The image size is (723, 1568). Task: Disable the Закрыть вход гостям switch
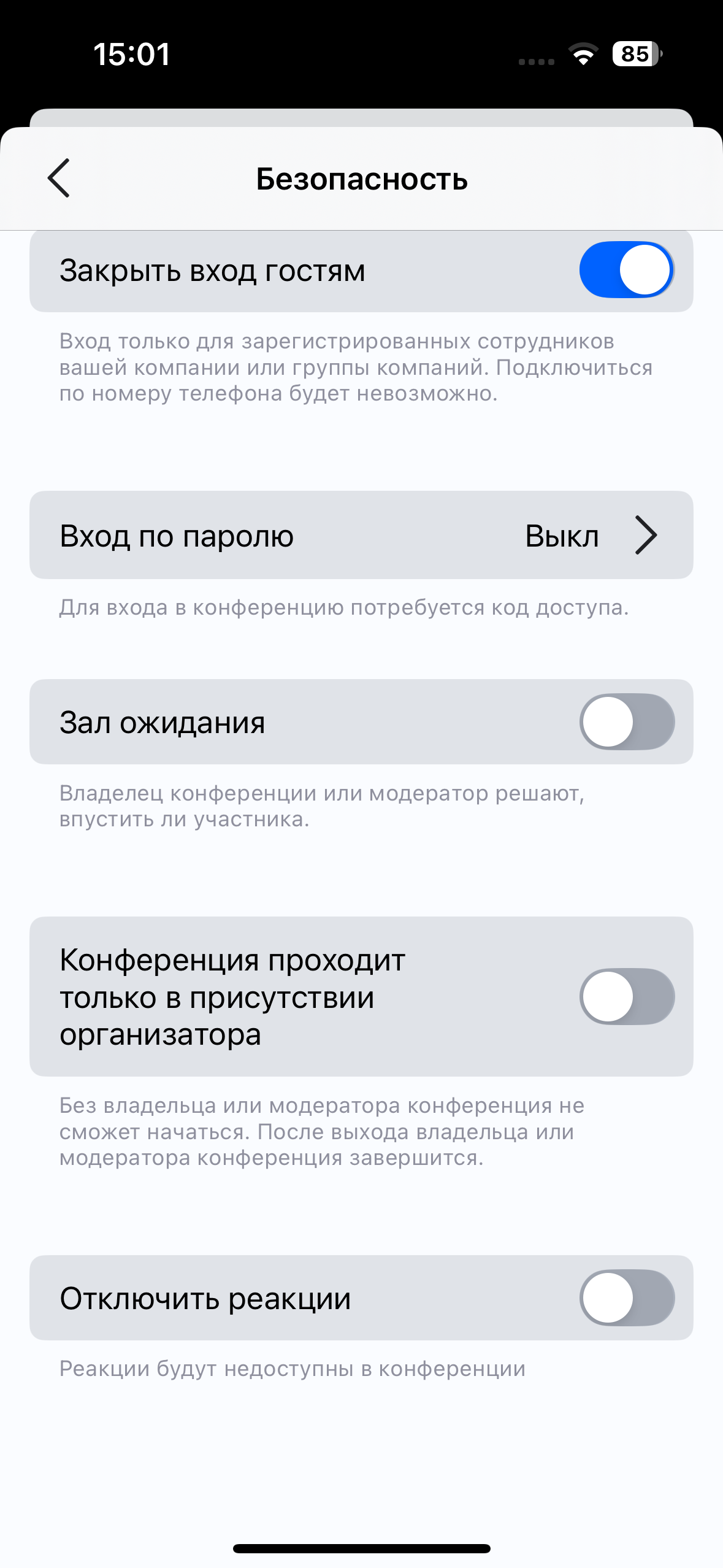point(627,269)
